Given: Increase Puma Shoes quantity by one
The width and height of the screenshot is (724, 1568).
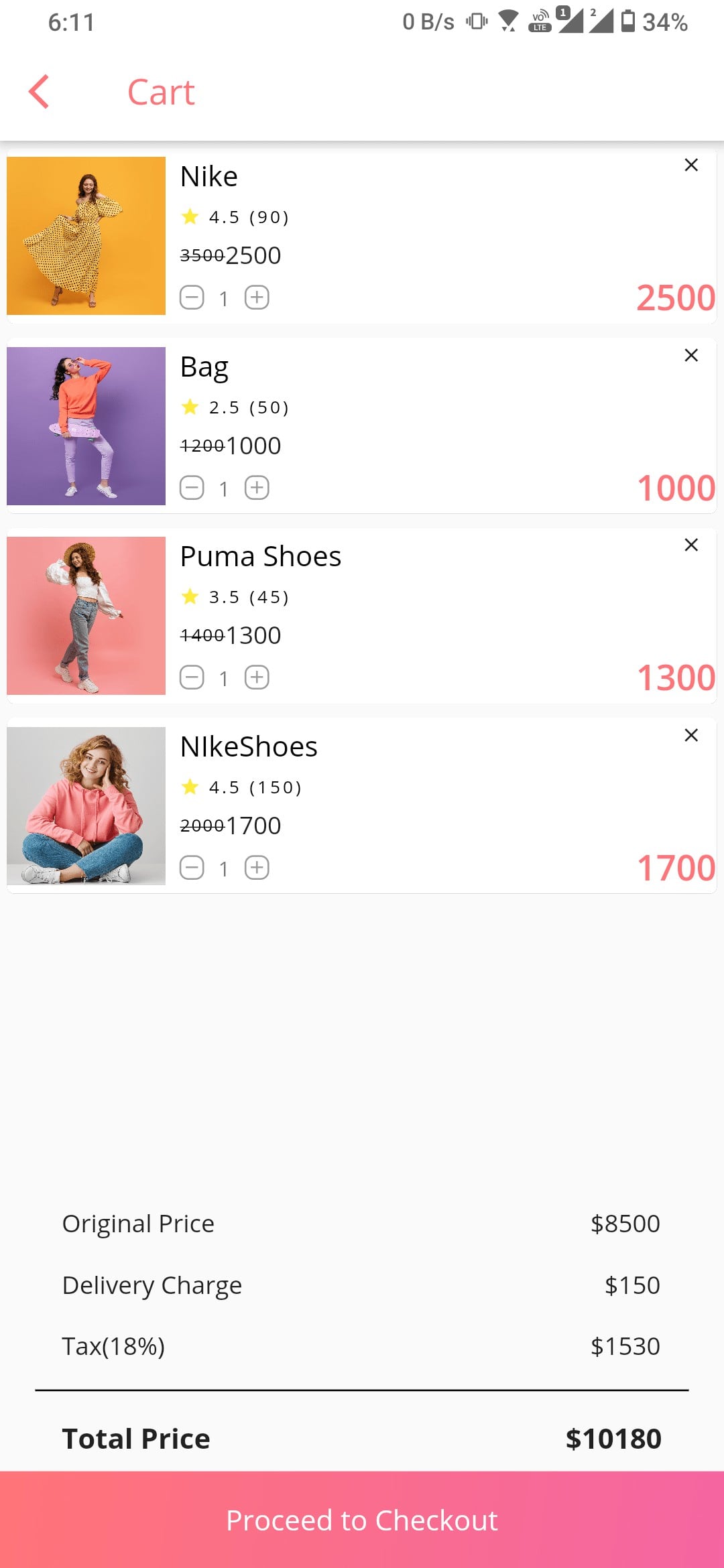Looking at the screenshot, I should 257,677.
